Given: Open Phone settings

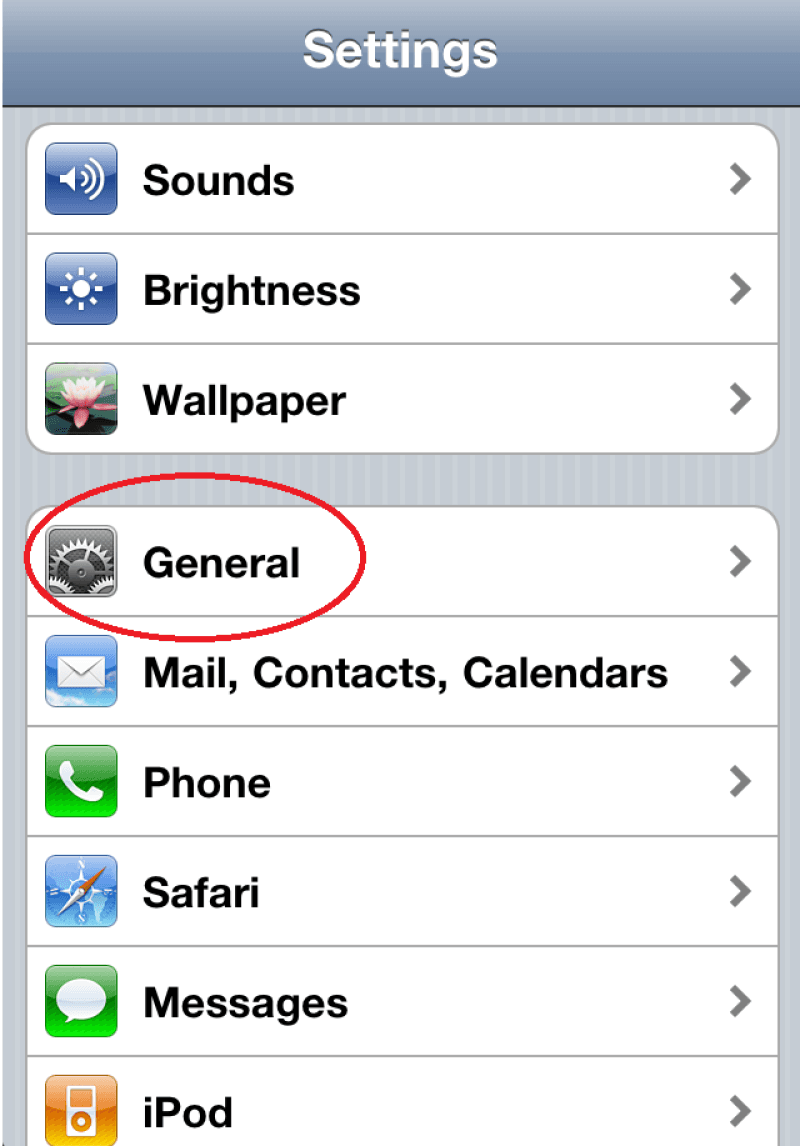Looking at the screenshot, I should (x=400, y=782).
